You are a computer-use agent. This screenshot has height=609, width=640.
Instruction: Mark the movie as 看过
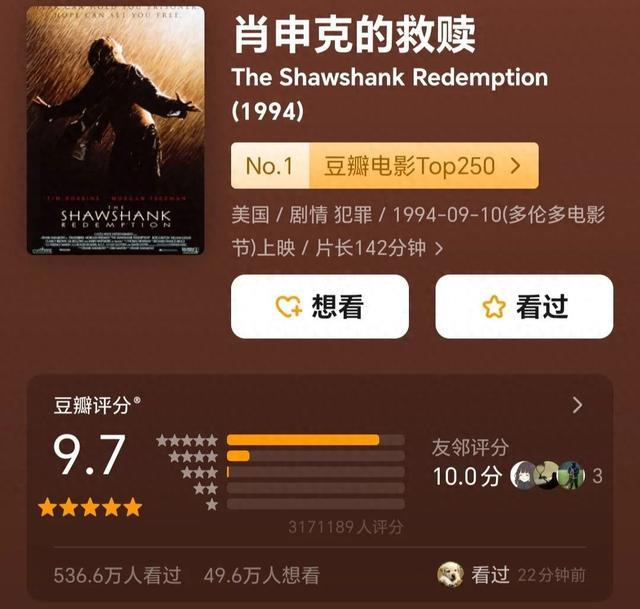tap(523, 307)
